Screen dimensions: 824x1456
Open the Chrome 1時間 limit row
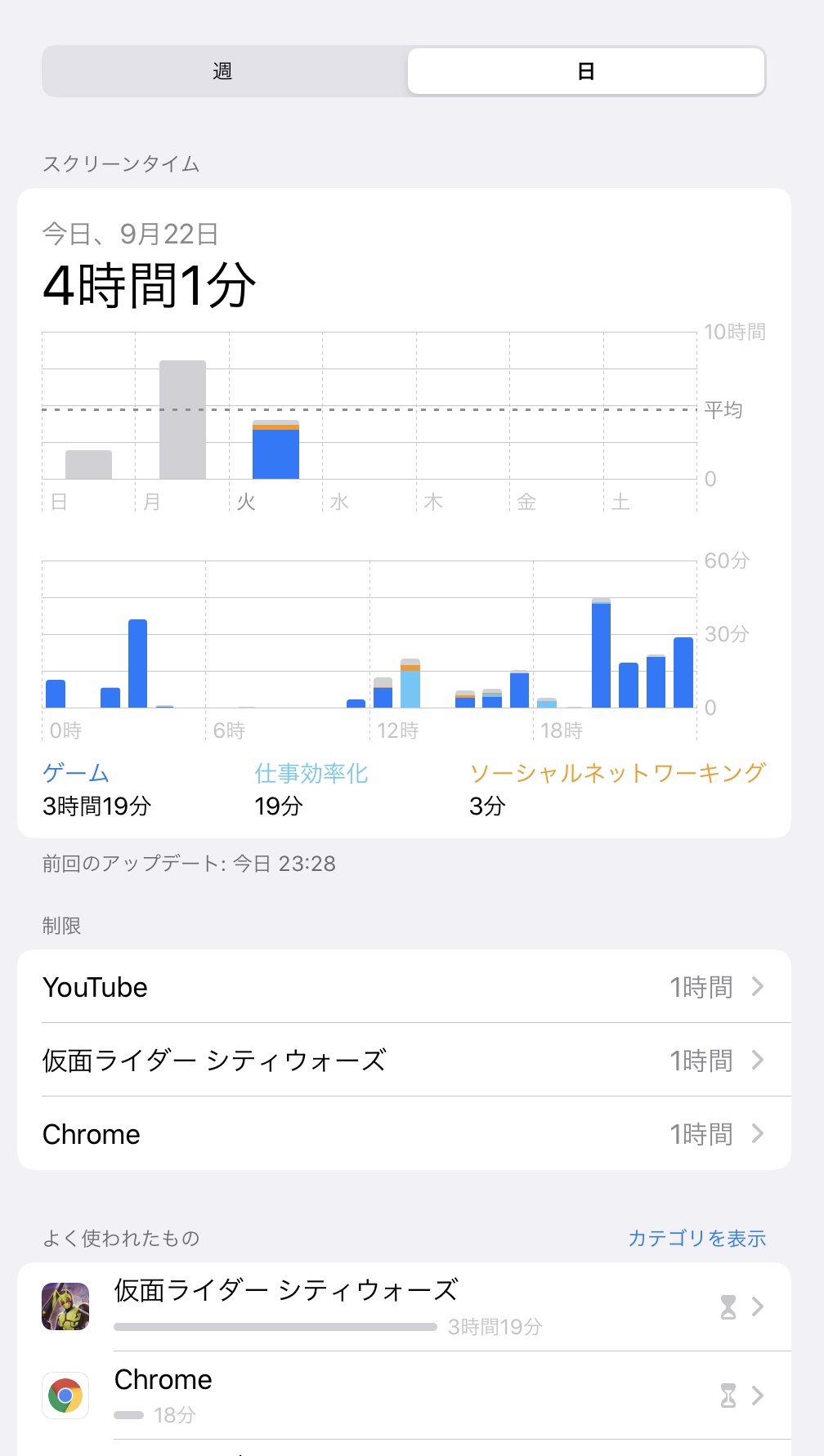click(404, 1134)
